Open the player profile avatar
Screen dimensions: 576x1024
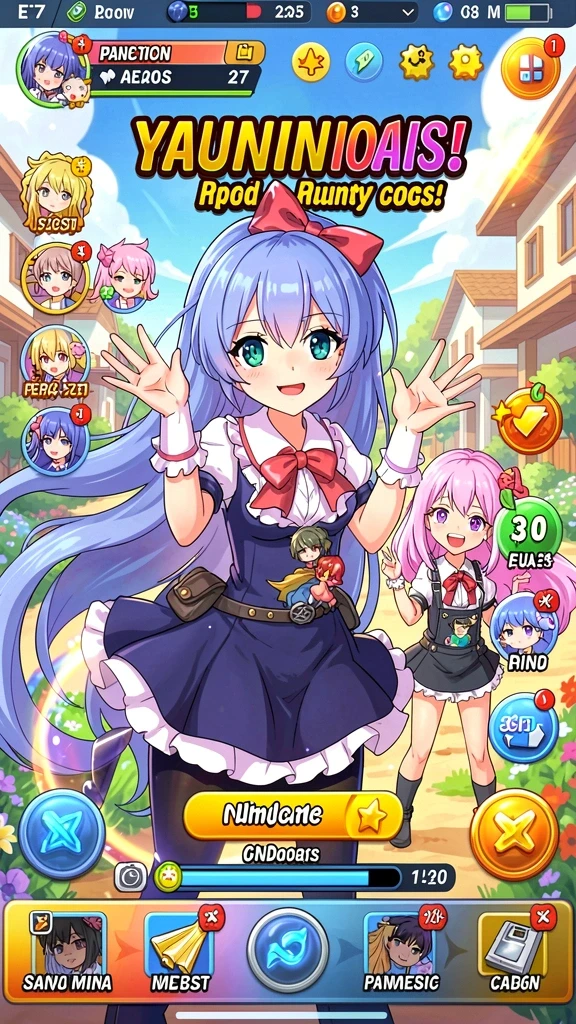coord(54,69)
